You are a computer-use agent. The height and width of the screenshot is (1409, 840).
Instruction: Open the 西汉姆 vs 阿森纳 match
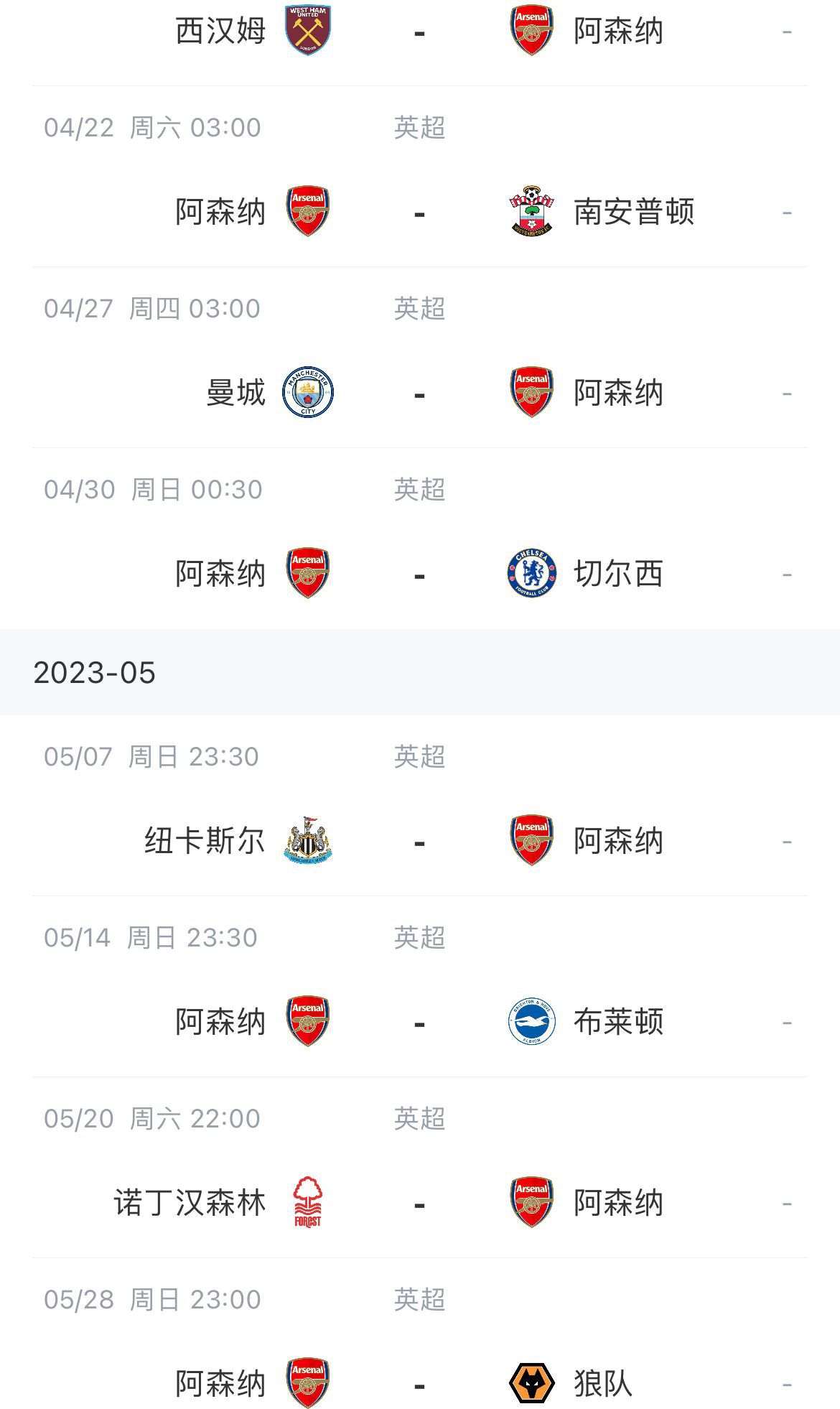pyautogui.click(x=419, y=32)
